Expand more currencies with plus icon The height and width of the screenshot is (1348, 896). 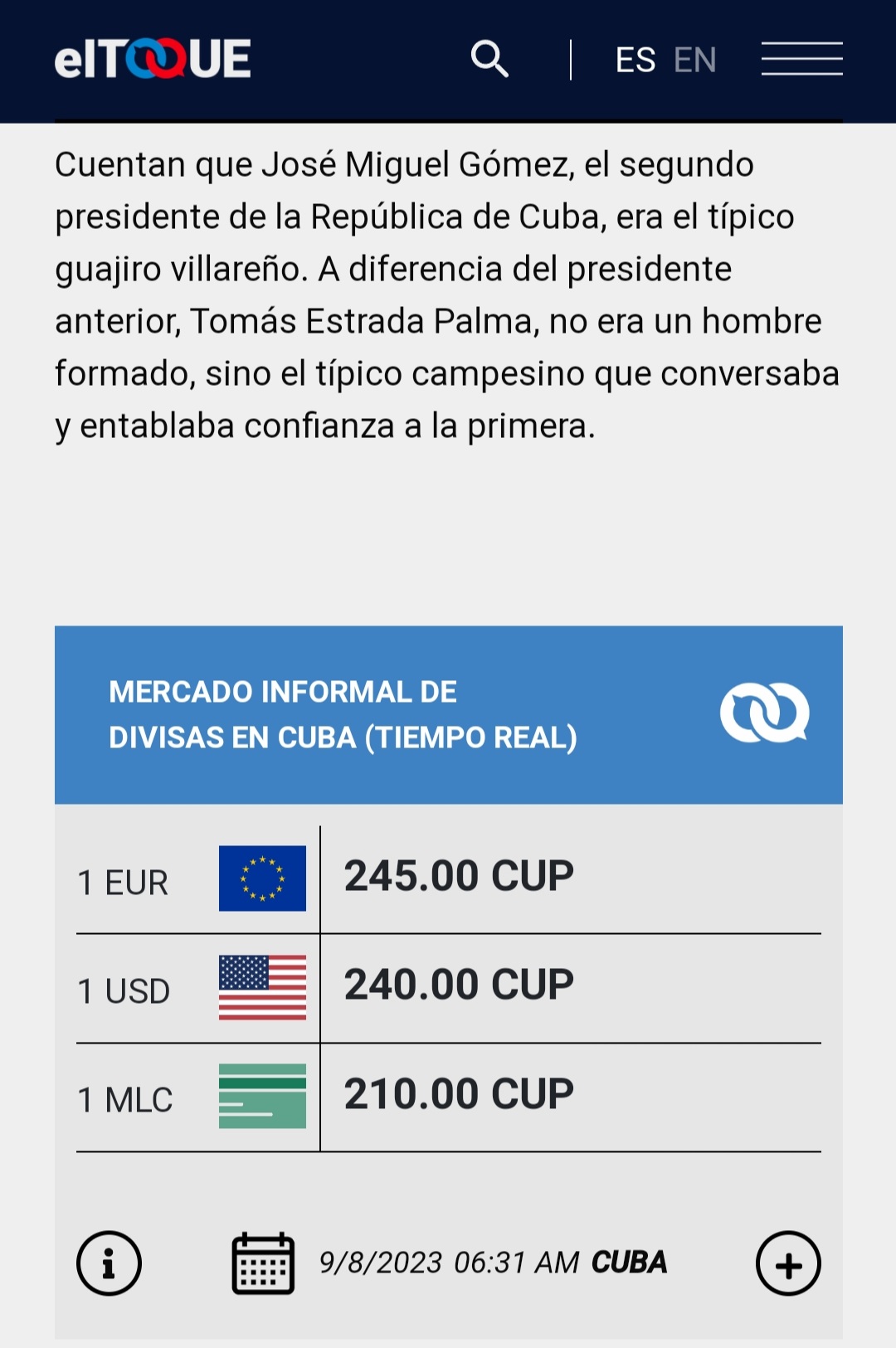pyautogui.click(x=788, y=1263)
